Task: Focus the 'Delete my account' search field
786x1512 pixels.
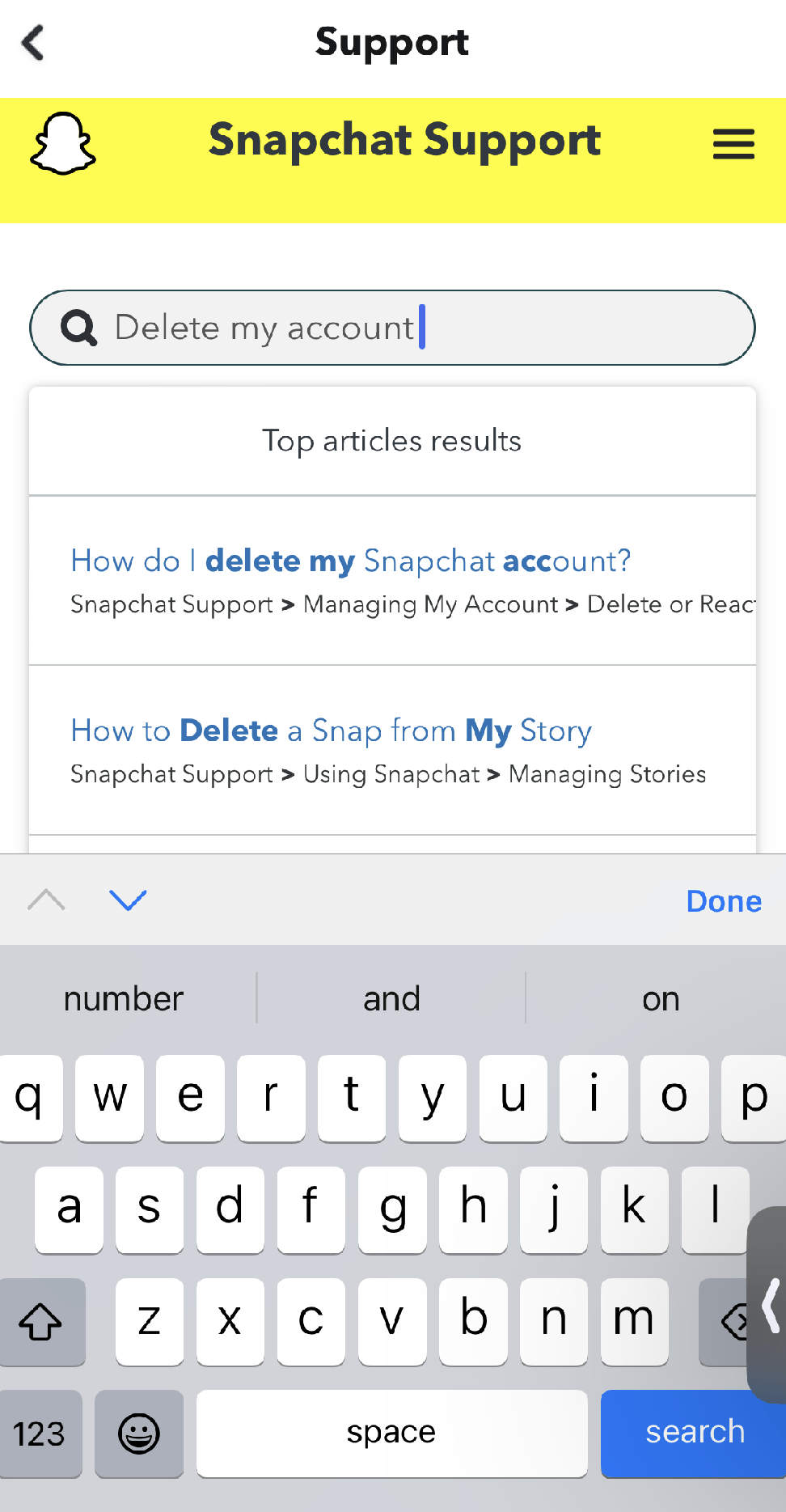Action: (x=392, y=328)
